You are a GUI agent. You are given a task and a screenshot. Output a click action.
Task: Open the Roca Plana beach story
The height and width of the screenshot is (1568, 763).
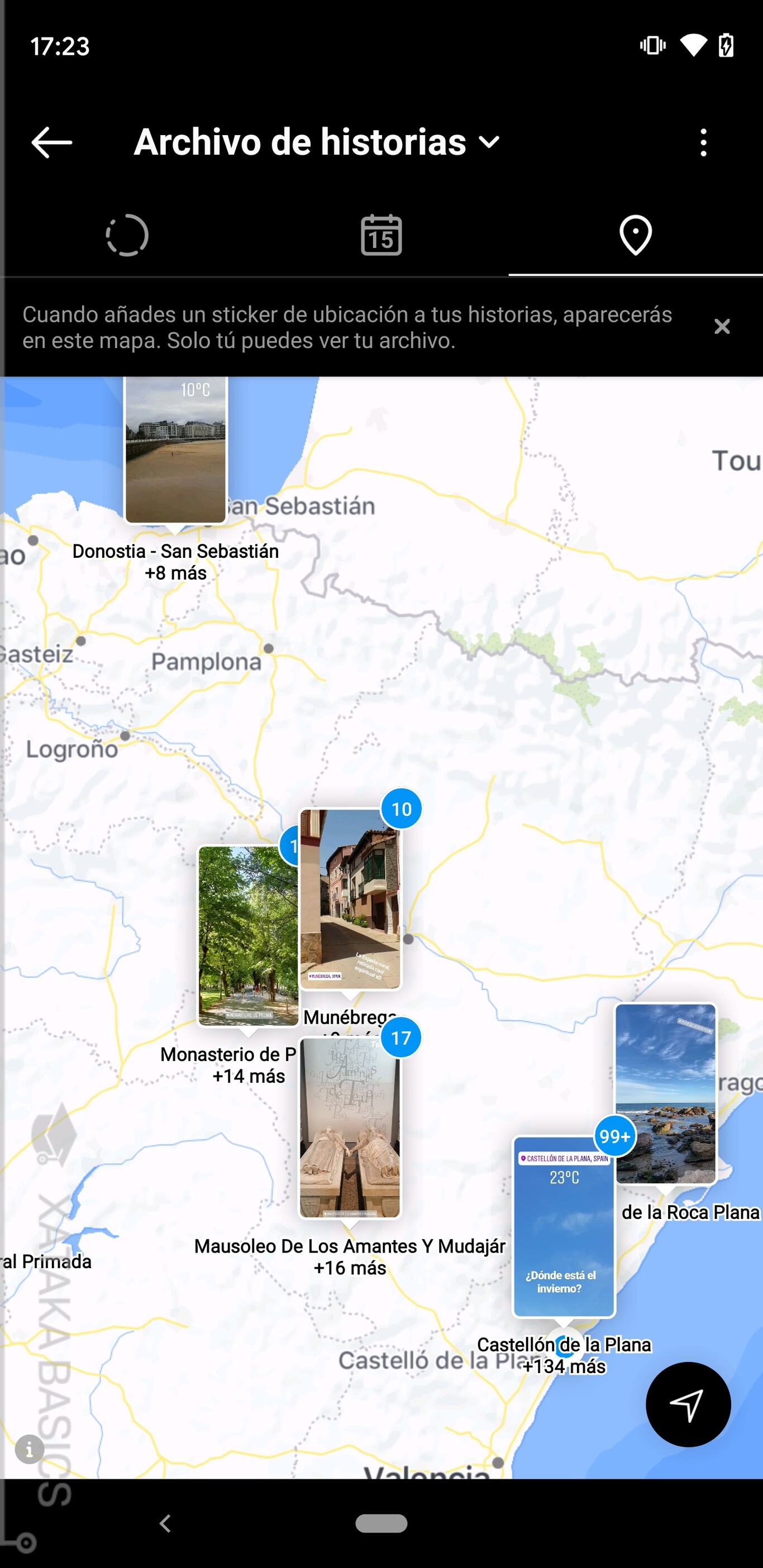pyautogui.click(x=666, y=1094)
